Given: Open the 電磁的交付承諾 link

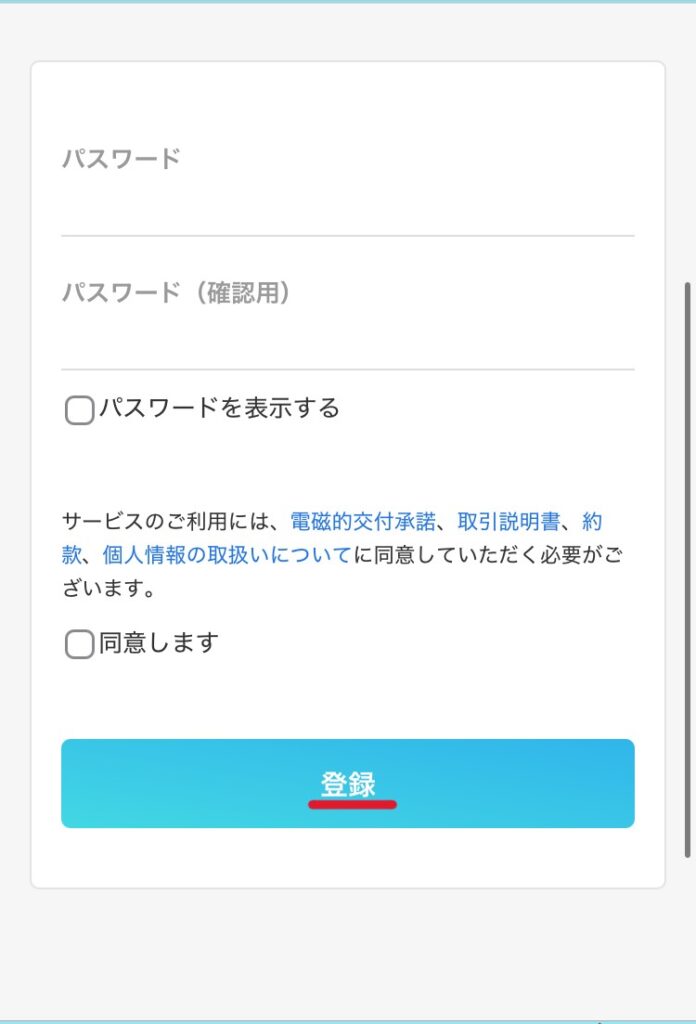Looking at the screenshot, I should [x=363, y=521].
